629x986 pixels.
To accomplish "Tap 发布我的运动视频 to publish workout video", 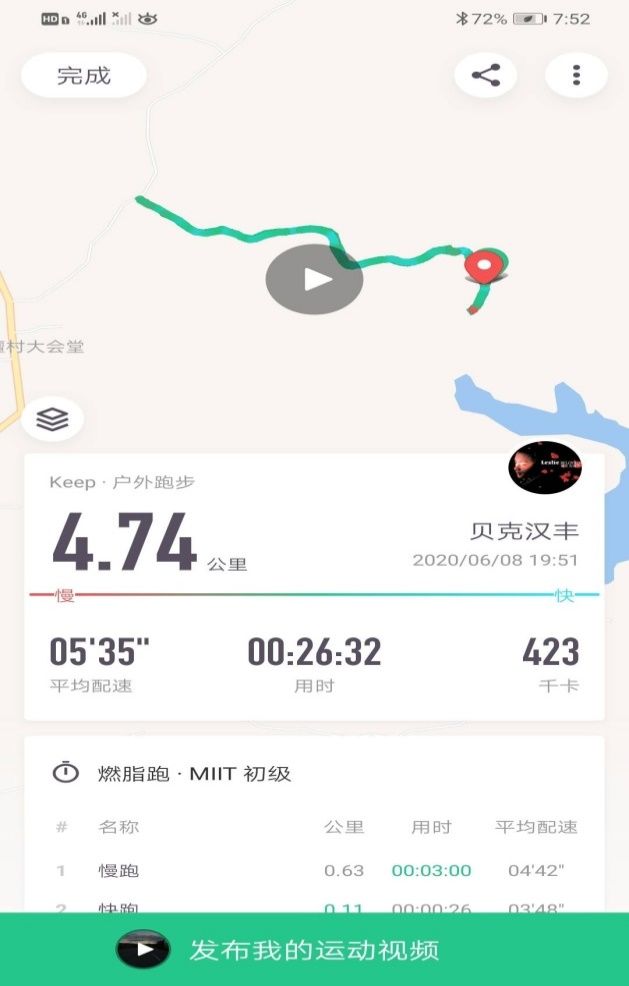I will coord(314,949).
